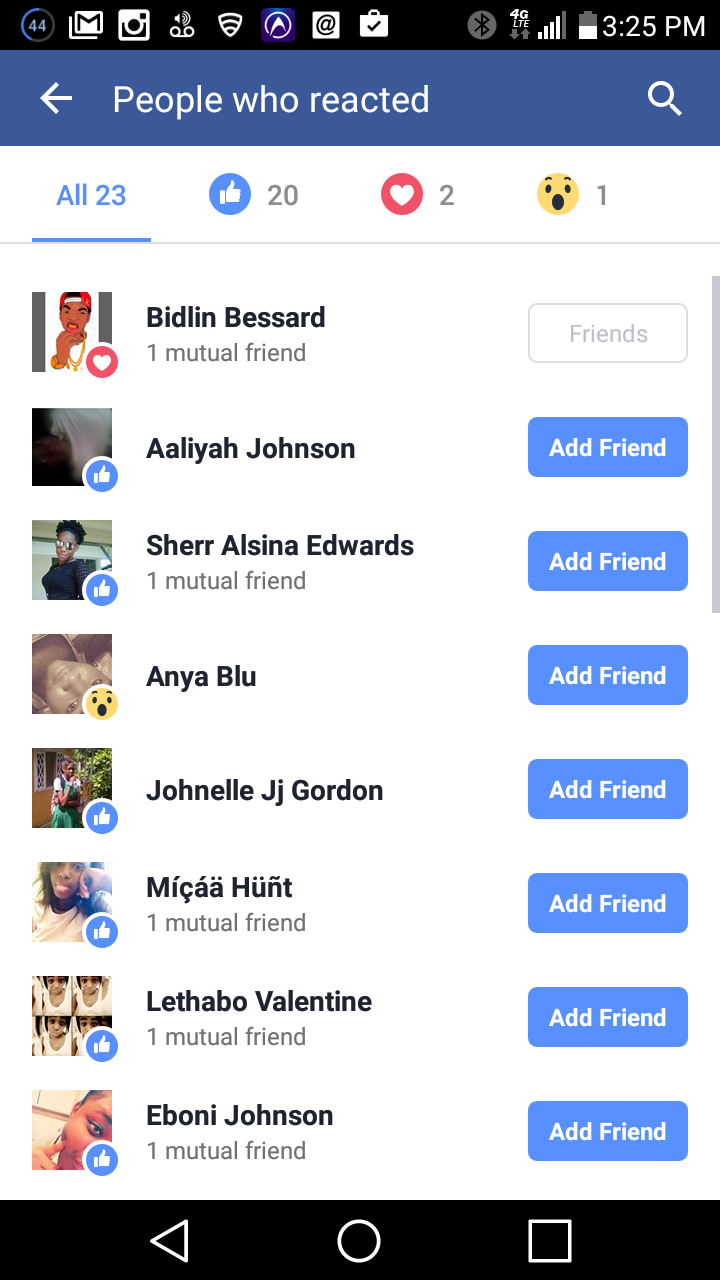
Task: Open the recent apps view
Action: tap(549, 1241)
